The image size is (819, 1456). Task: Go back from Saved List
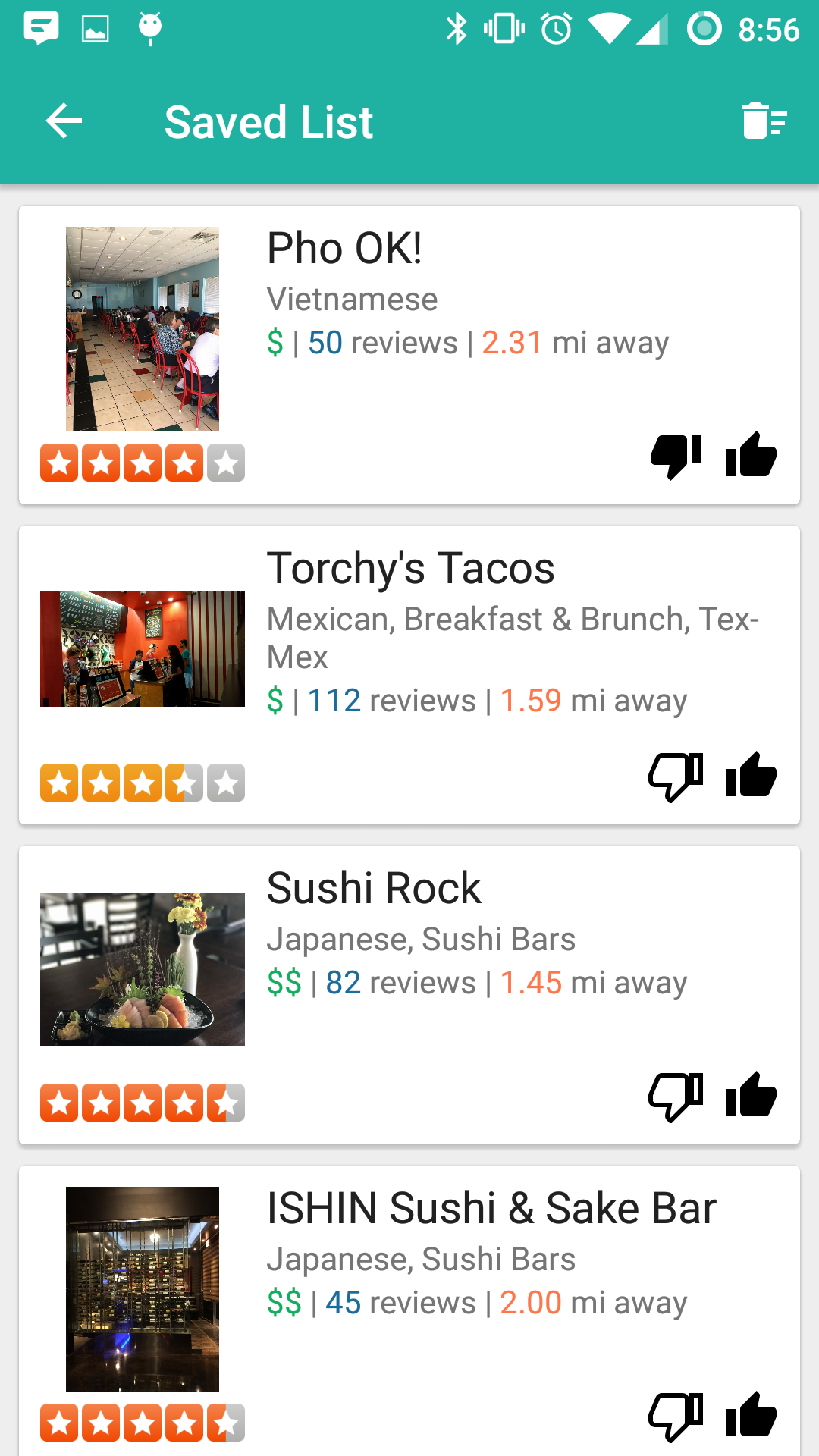pos(64,121)
